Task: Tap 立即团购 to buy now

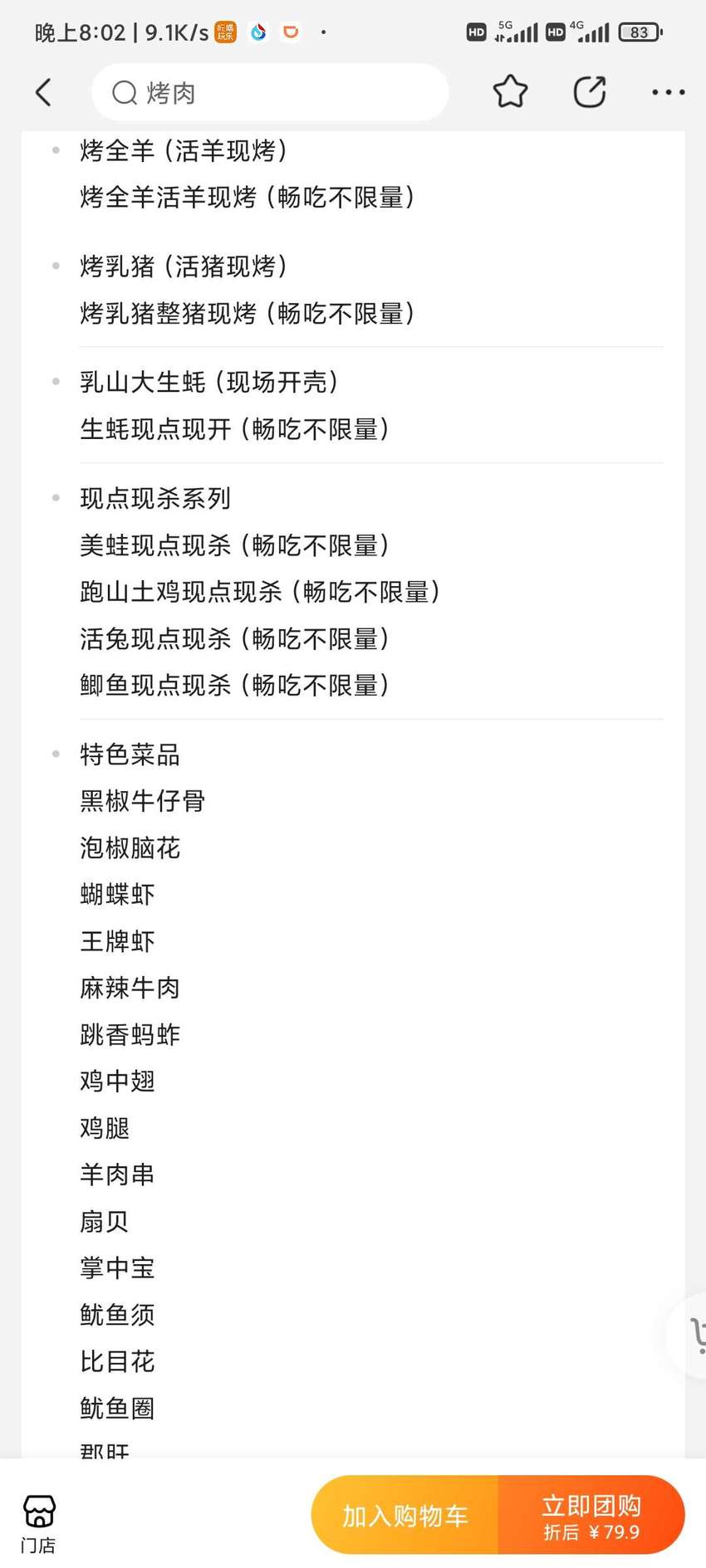Action: point(591,1516)
